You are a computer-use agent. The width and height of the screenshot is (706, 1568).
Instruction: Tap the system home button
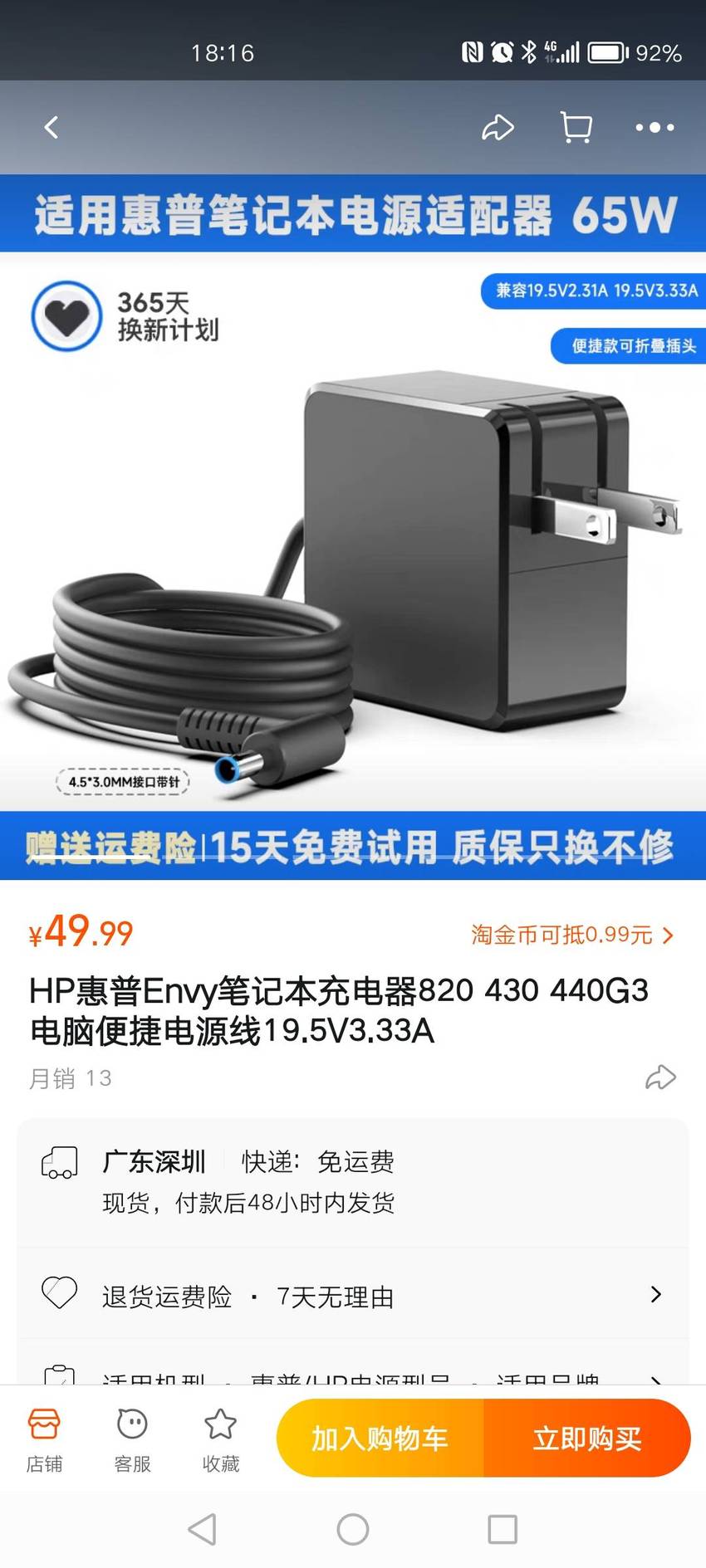coord(353,1528)
